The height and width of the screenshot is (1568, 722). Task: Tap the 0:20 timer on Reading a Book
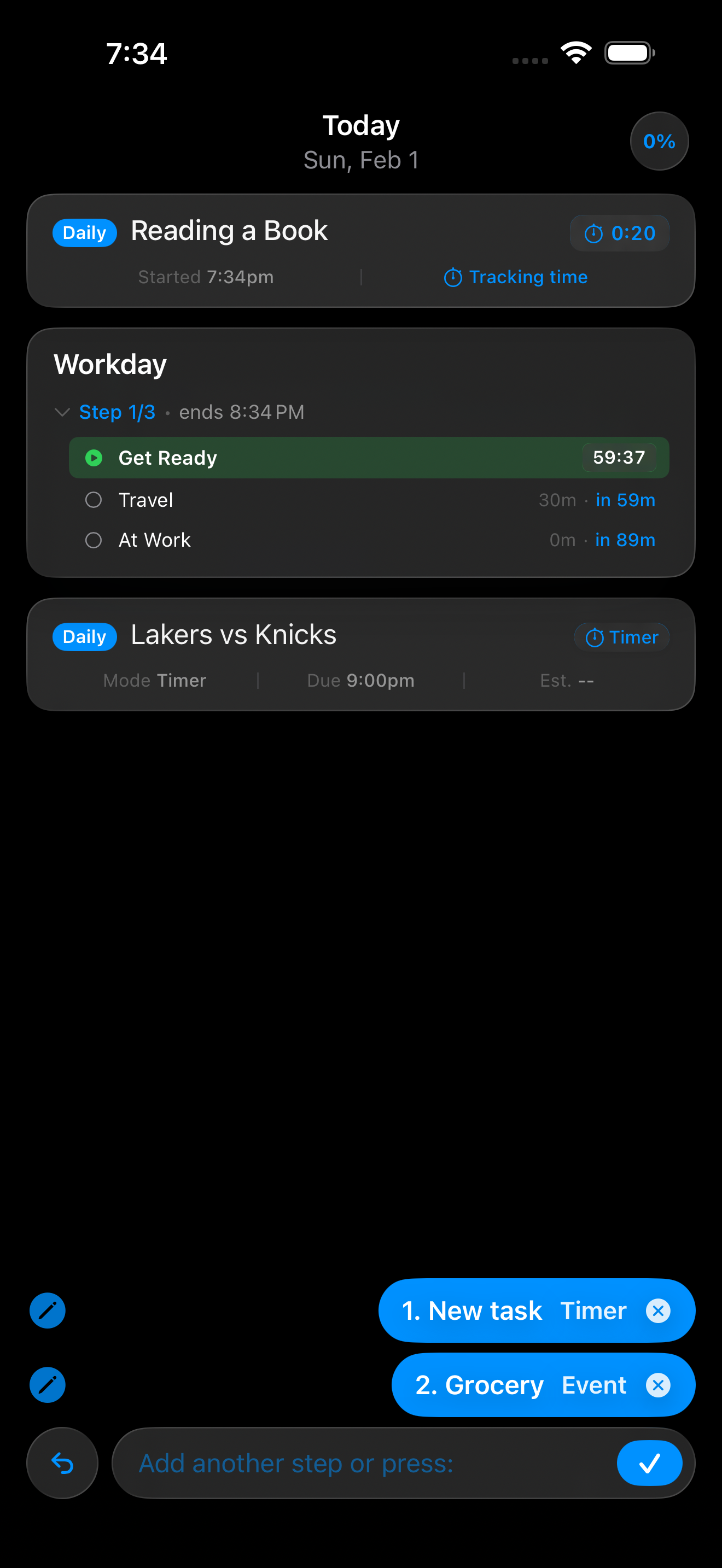(619, 233)
